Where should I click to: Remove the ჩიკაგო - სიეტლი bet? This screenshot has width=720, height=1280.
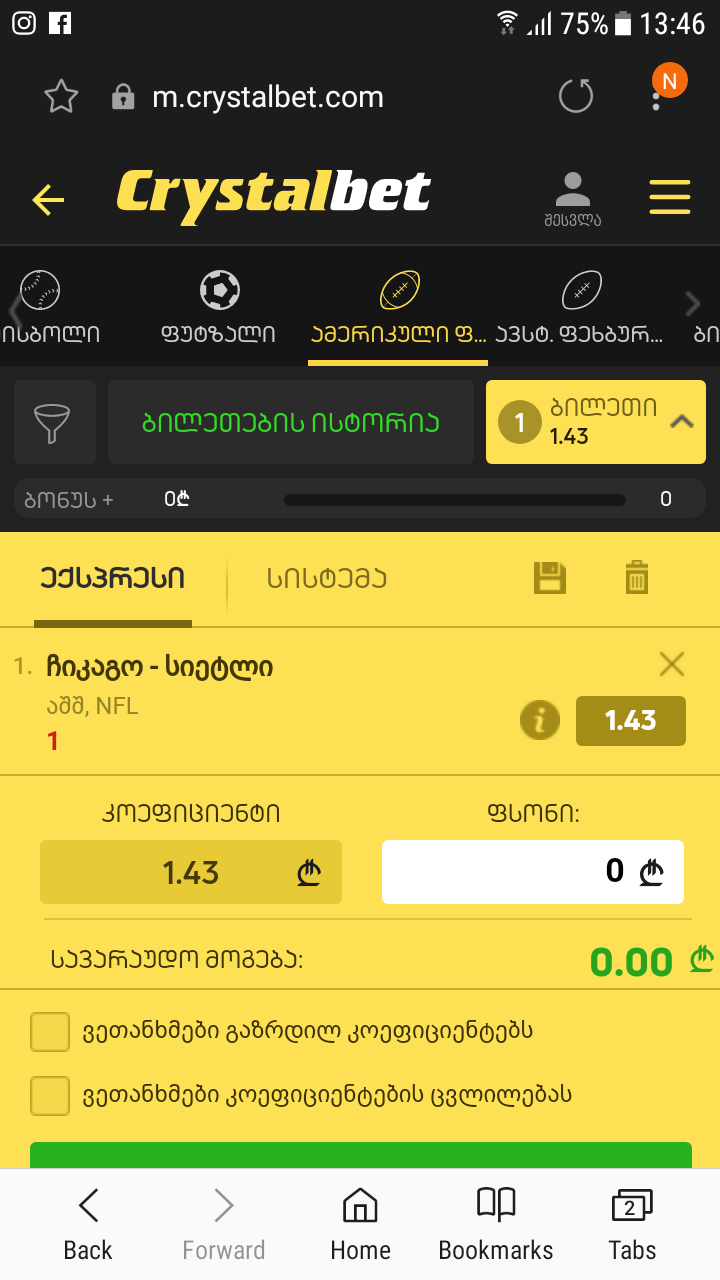(x=671, y=664)
